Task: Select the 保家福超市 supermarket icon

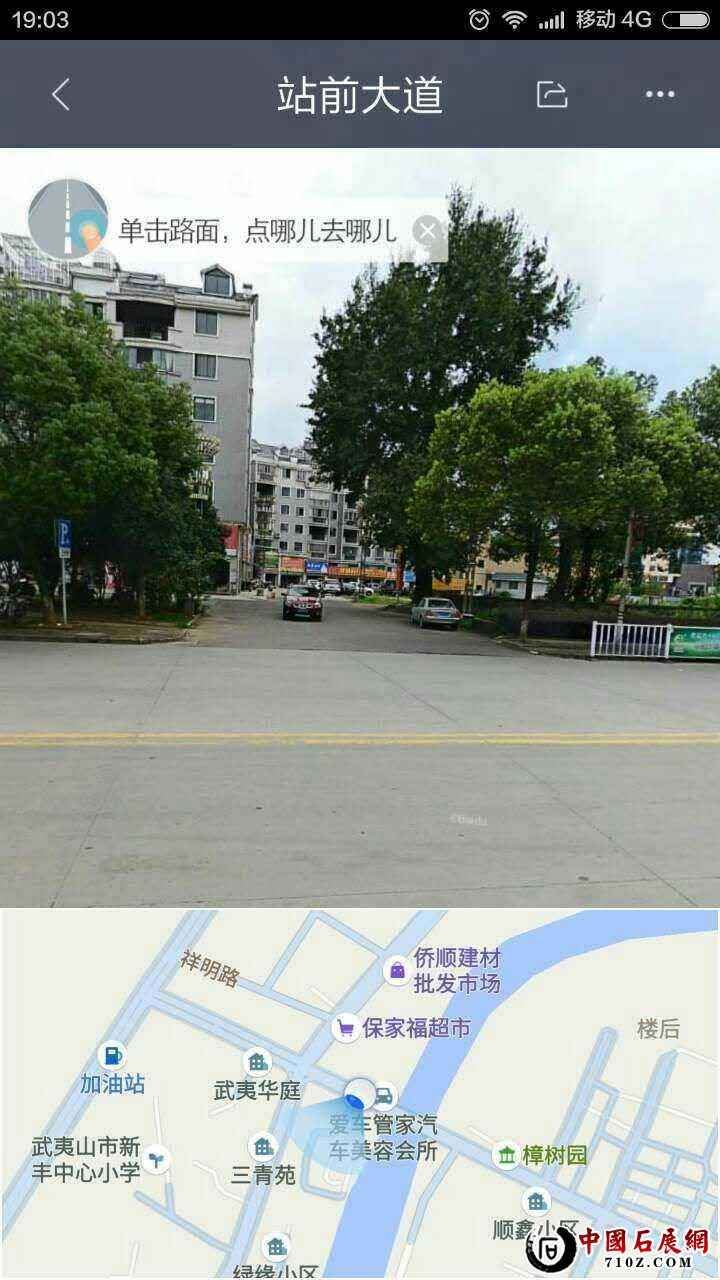Action: coord(345,1026)
